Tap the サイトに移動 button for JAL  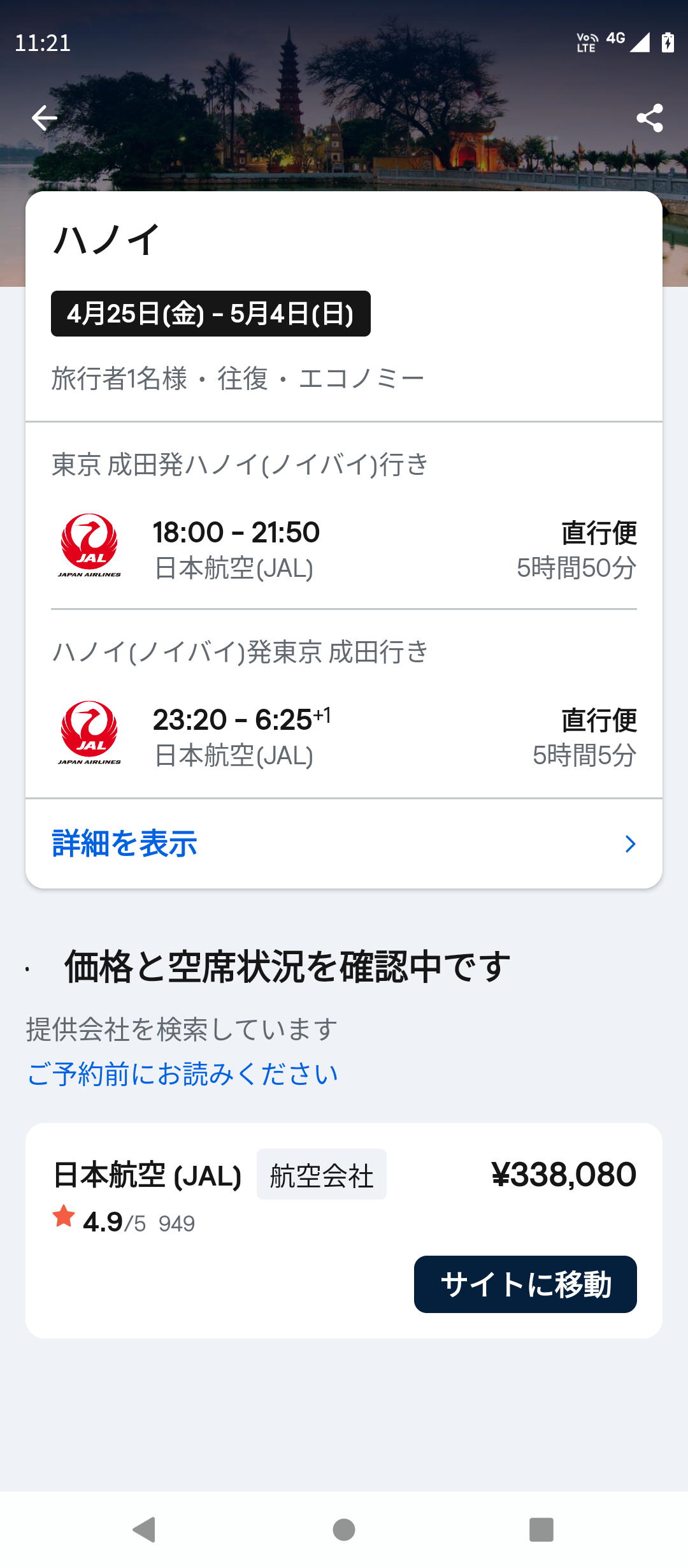tap(525, 1284)
